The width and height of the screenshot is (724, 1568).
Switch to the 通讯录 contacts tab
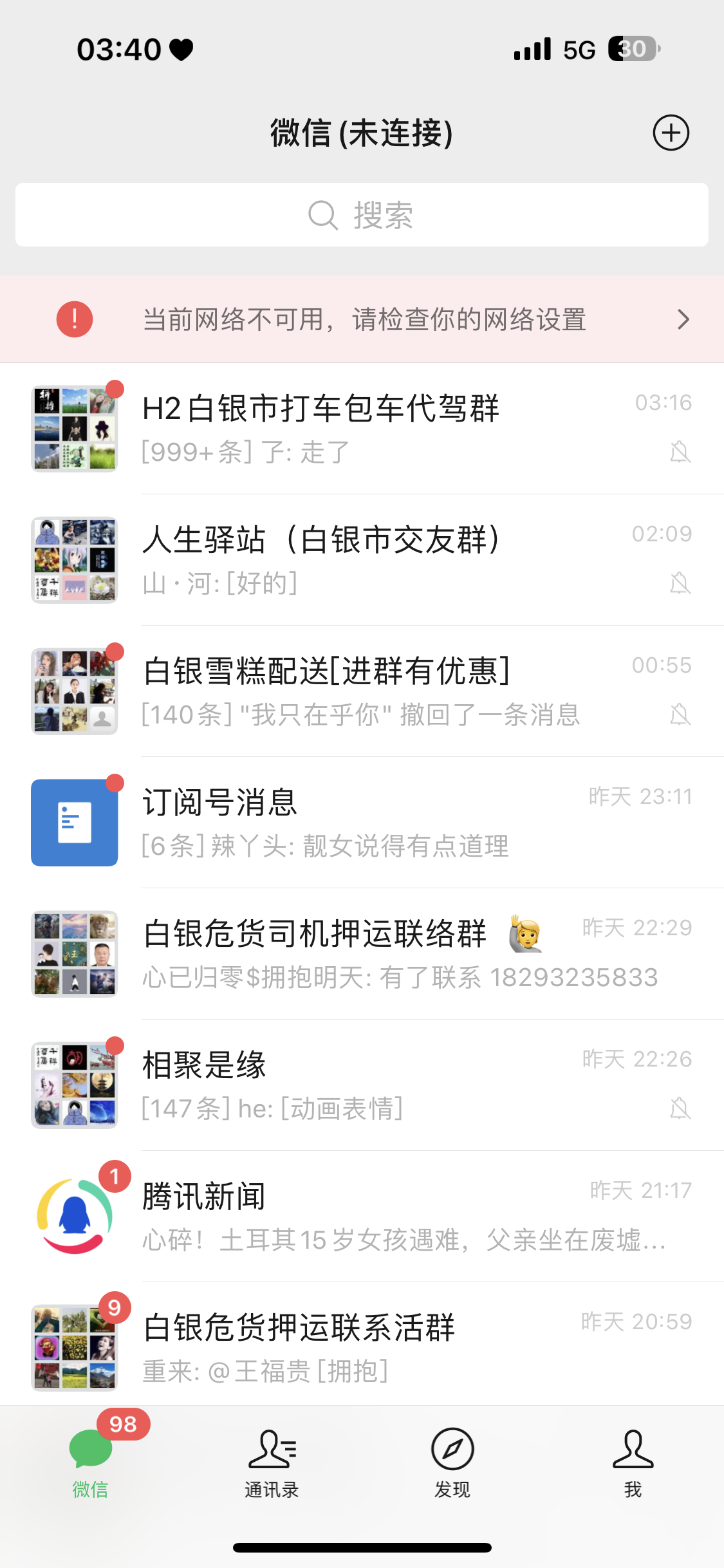(272, 1461)
